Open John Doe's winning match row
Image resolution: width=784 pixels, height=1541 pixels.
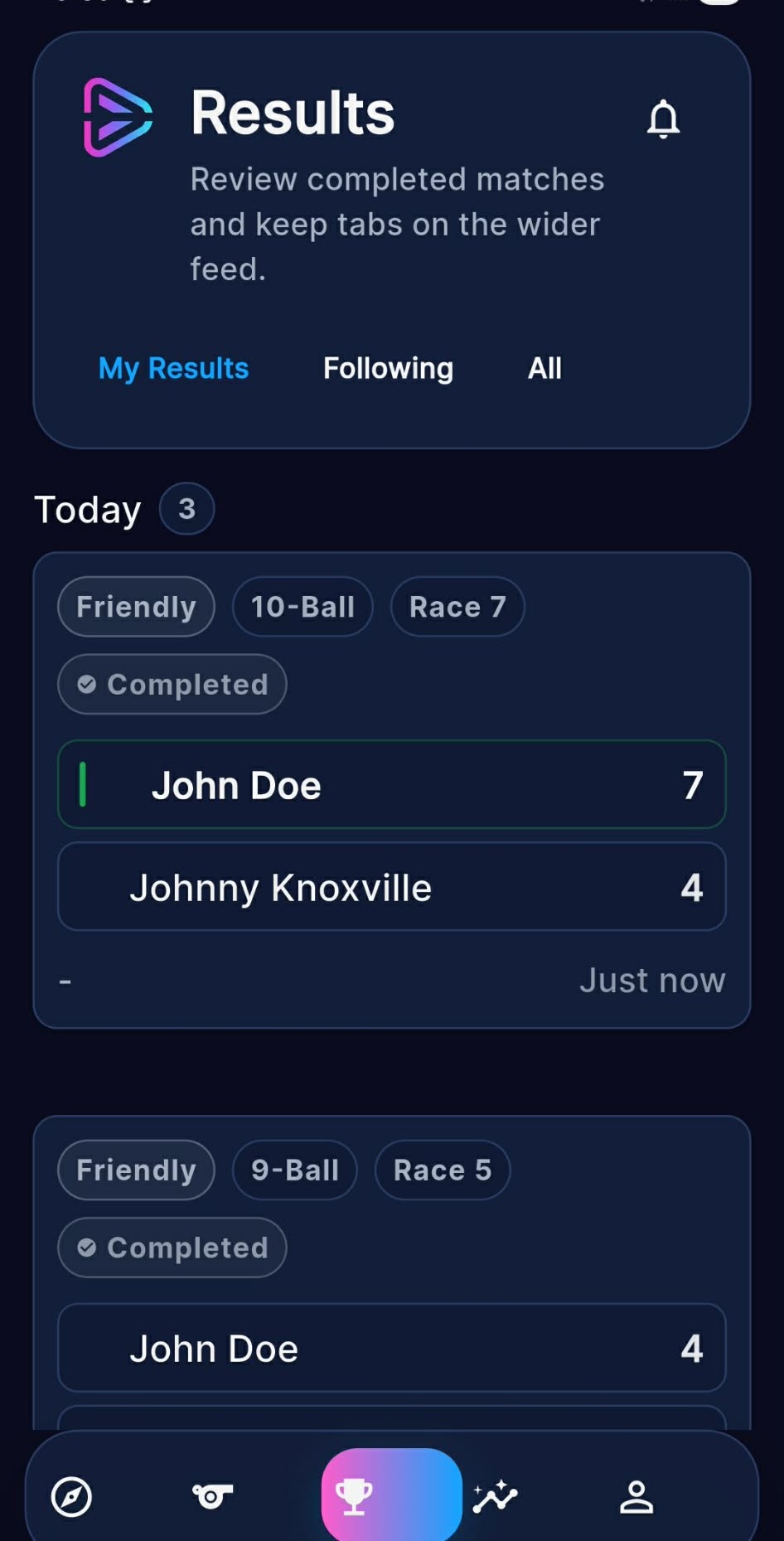pyautogui.click(x=391, y=784)
